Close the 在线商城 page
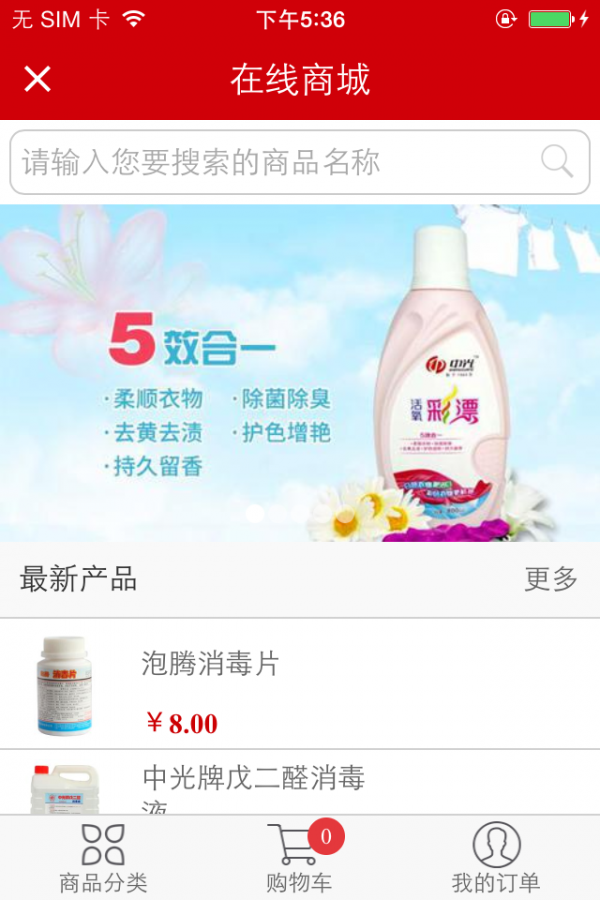The image size is (600, 900). click(37, 80)
